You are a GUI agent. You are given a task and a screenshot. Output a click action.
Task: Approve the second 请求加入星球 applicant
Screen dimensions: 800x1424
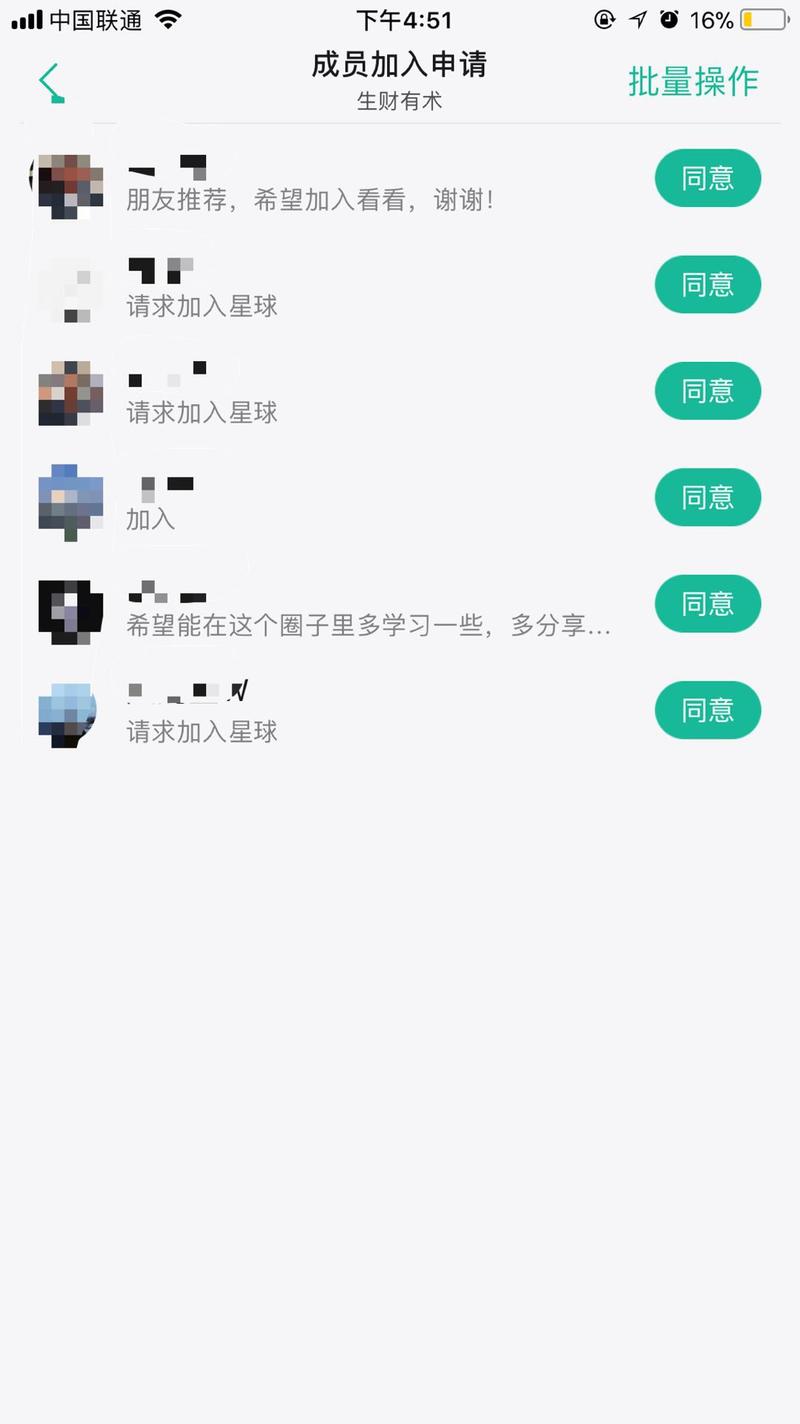click(707, 284)
